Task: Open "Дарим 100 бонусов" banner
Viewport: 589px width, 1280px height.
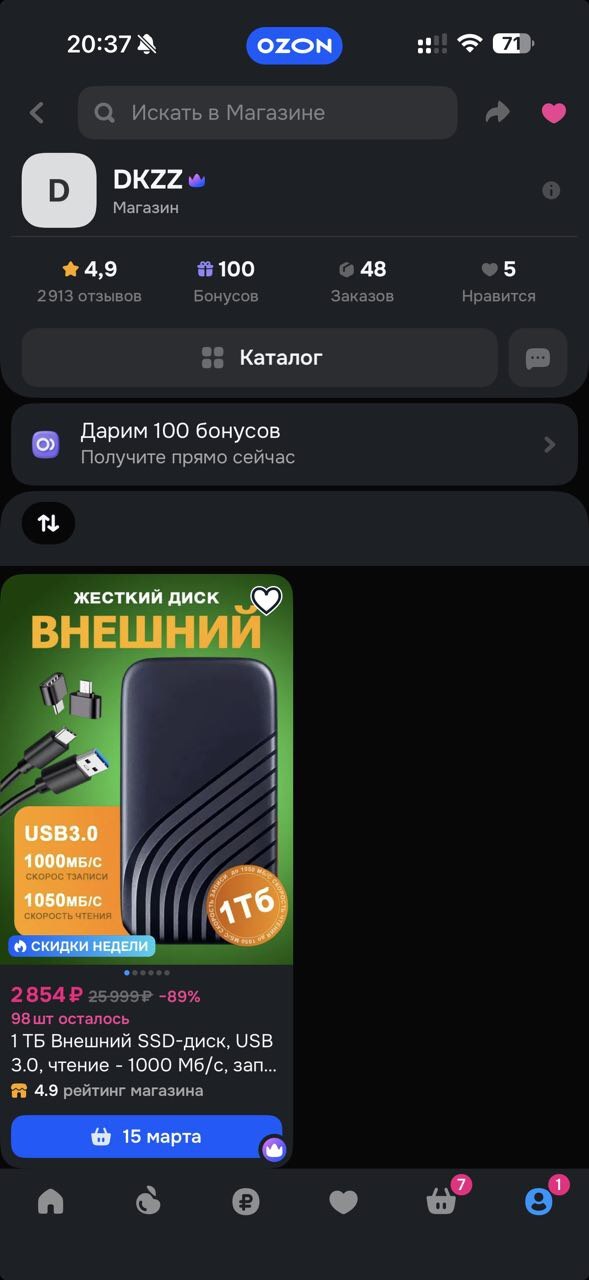Action: point(294,444)
